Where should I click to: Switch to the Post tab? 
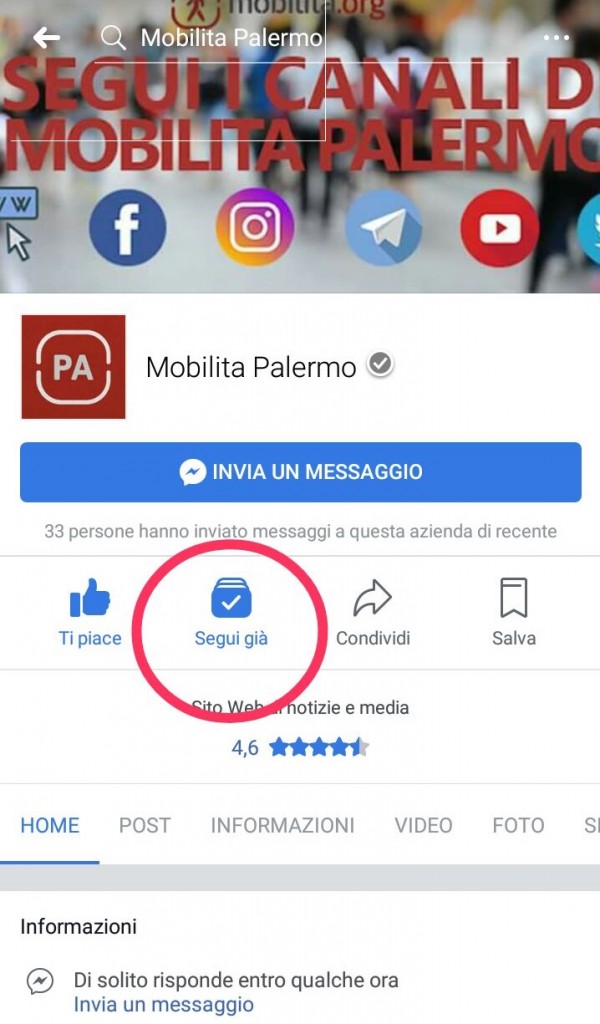(145, 825)
